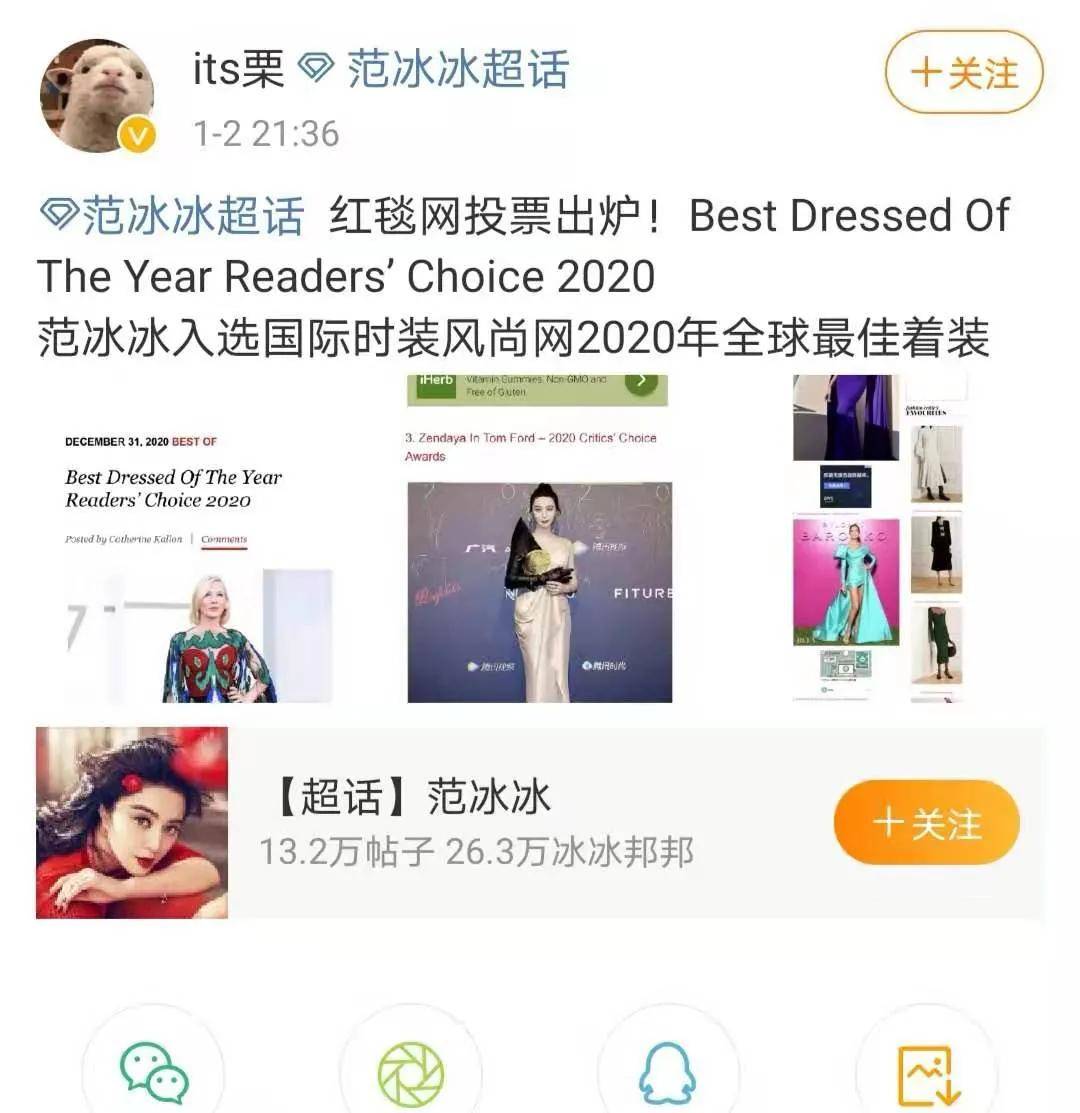Share to WeChat
This screenshot has height=1113, width=1080.
[x=153, y=1072]
